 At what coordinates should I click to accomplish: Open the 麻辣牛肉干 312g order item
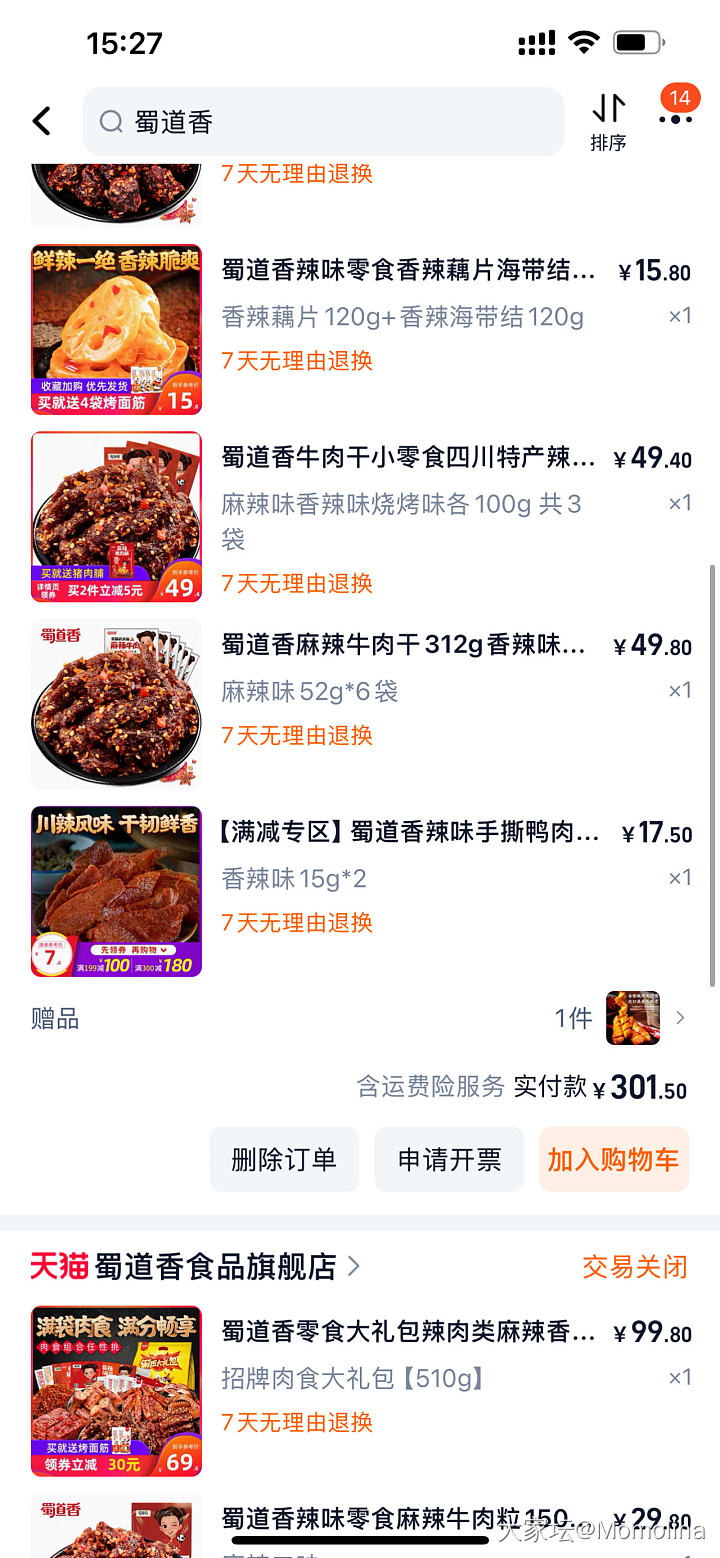(403, 645)
